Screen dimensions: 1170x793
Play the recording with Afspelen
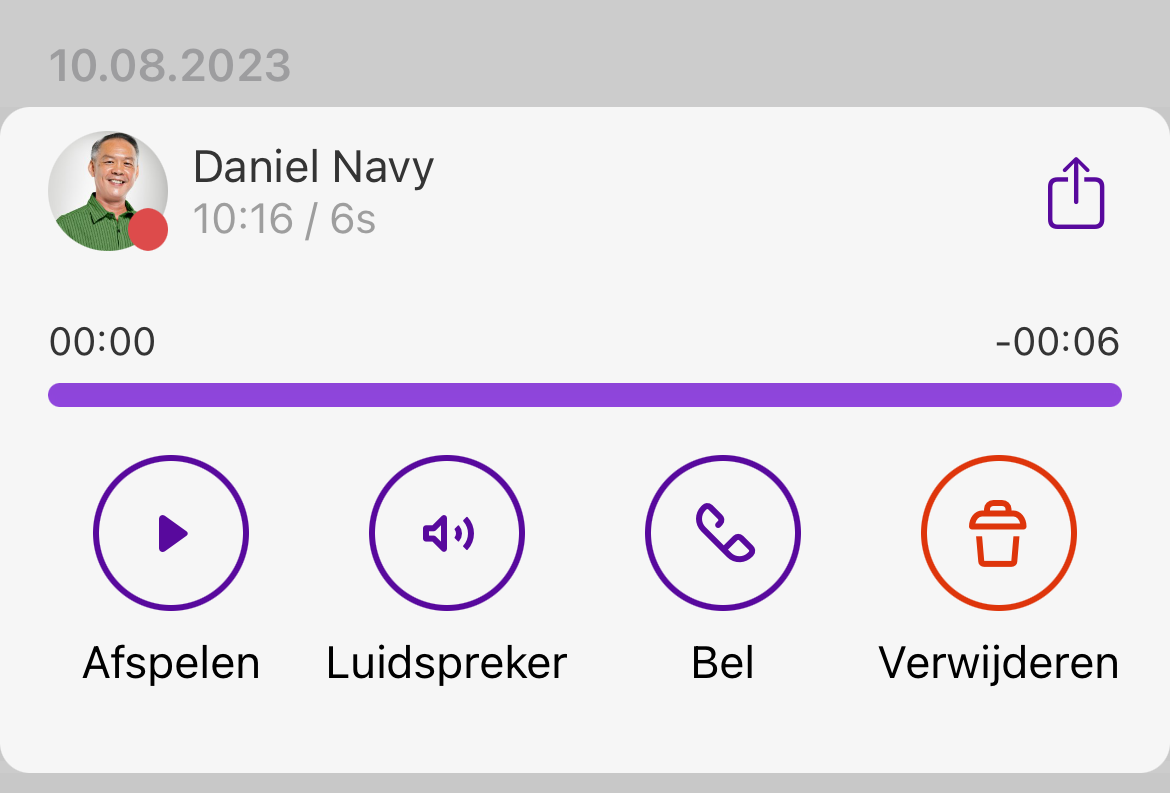tap(171, 533)
